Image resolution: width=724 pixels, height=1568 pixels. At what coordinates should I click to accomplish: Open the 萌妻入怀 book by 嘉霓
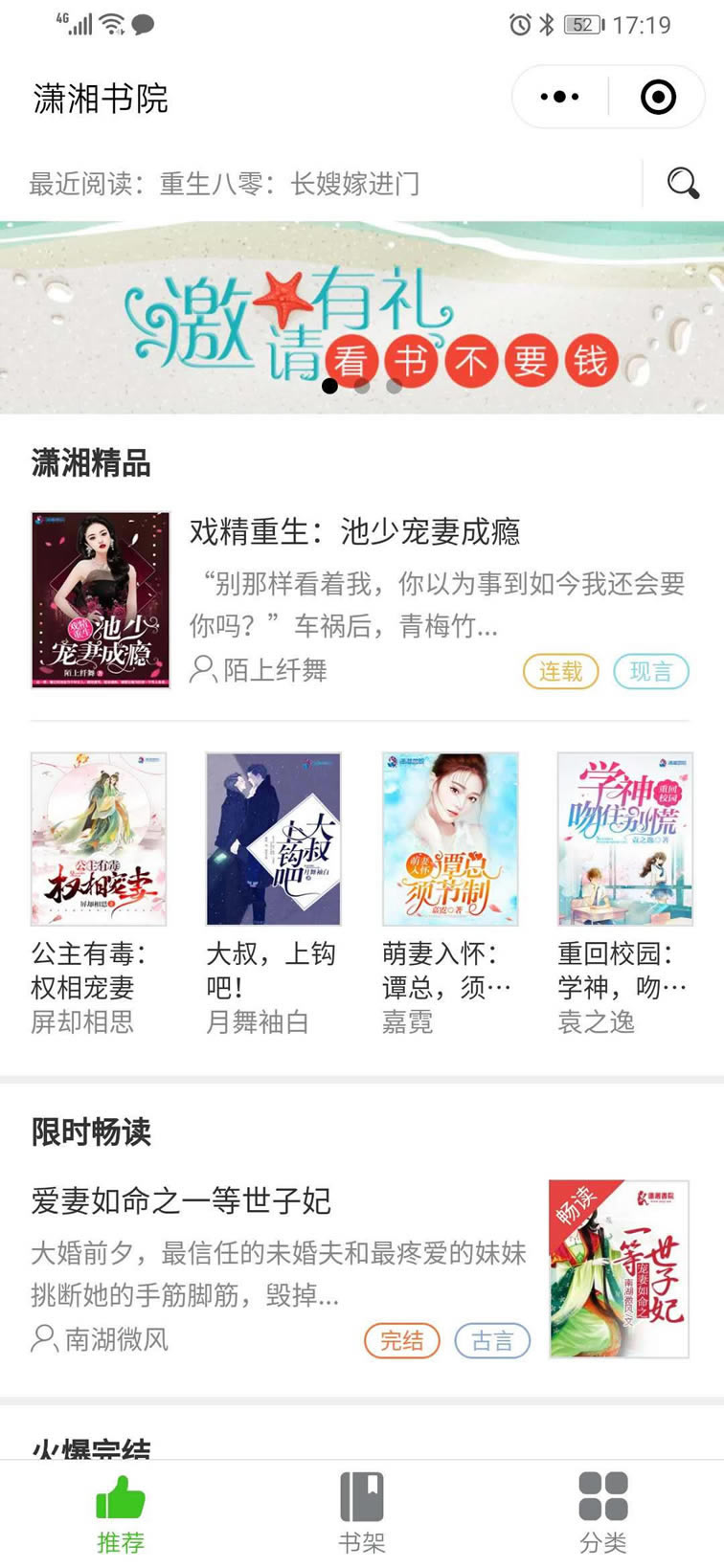click(x=450, y=894)
